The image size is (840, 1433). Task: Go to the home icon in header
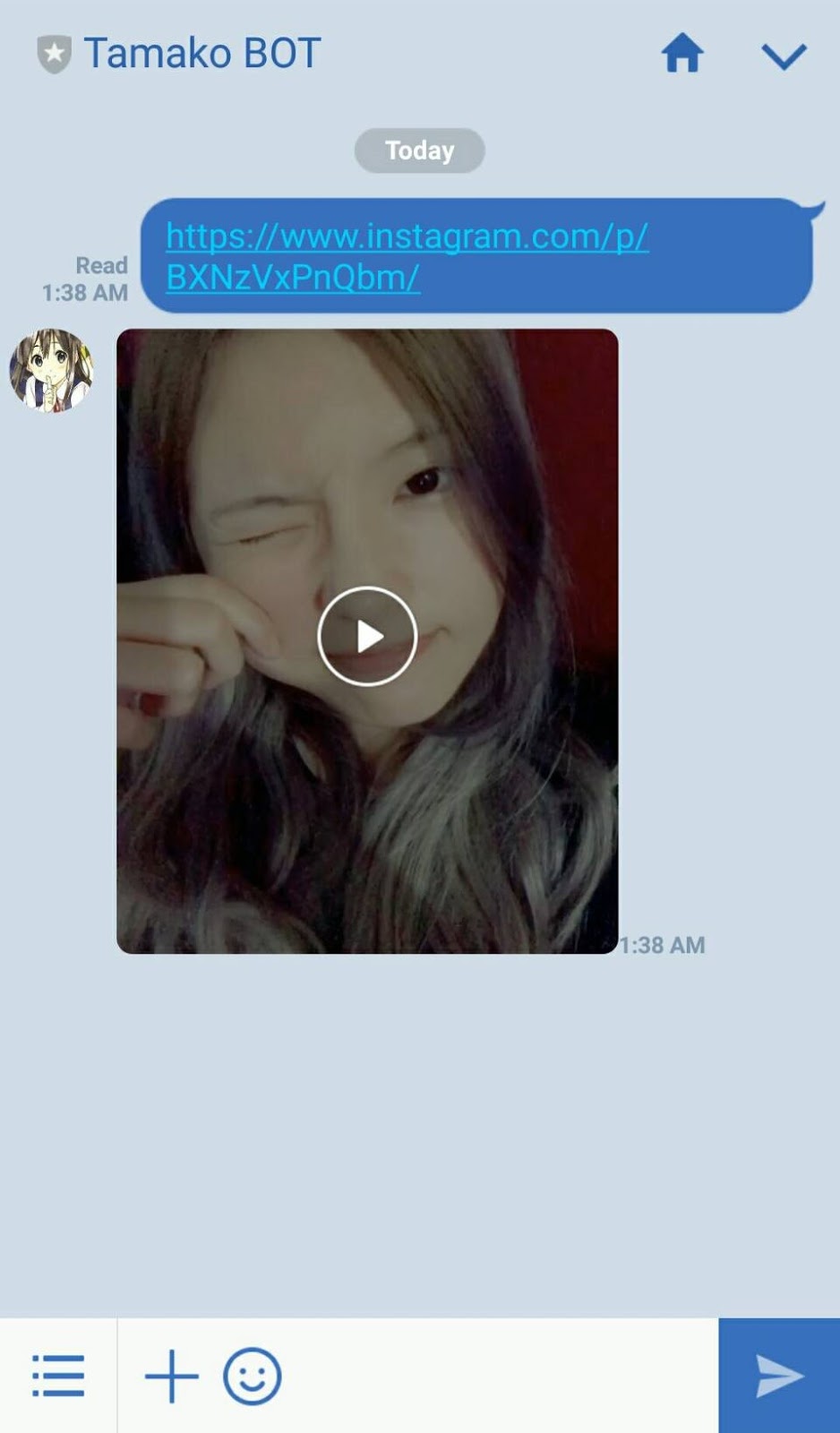682,53
